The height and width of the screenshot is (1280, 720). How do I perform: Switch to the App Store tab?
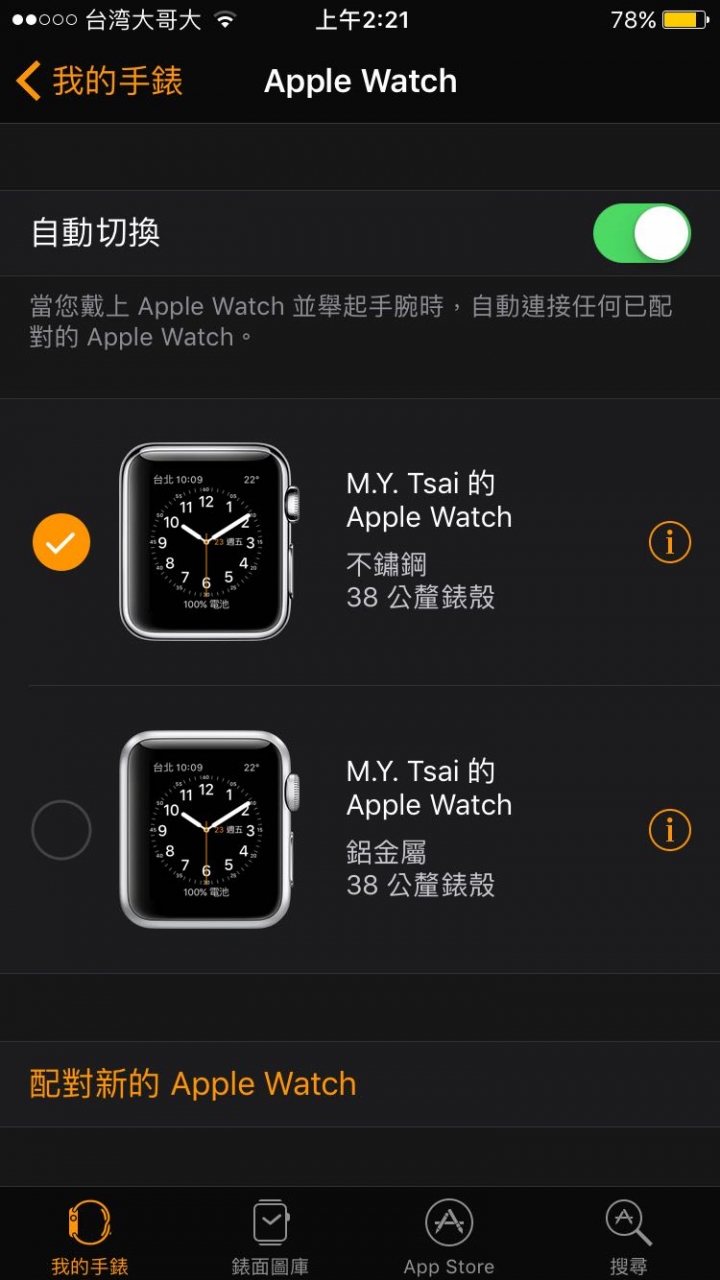(x=449, y=1236)
